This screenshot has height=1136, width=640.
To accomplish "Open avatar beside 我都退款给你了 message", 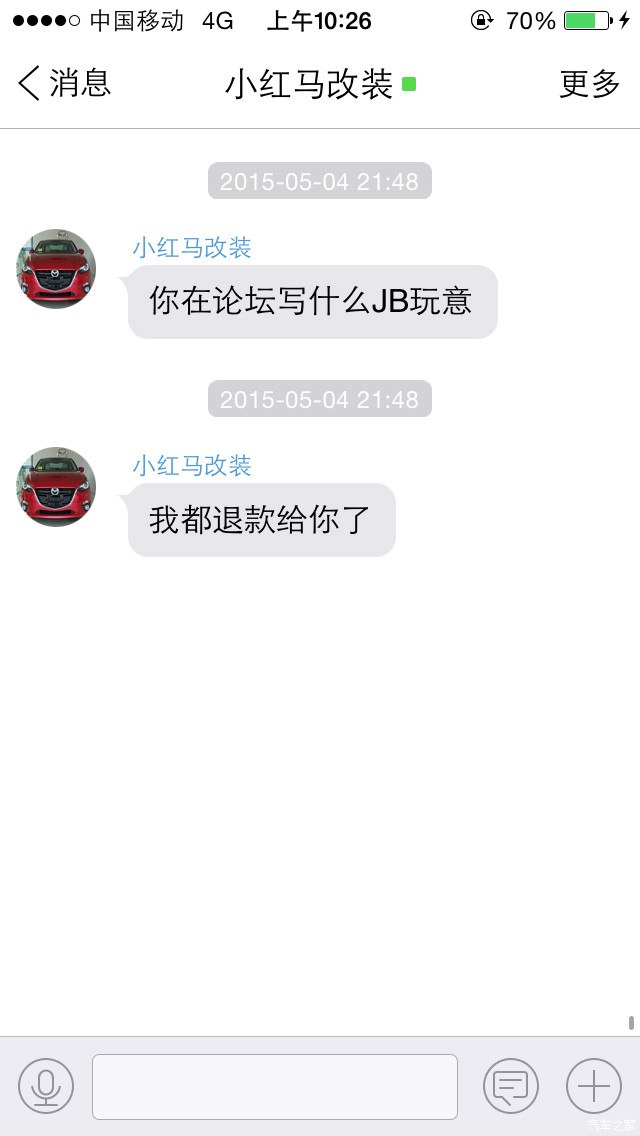I will (x=56, y=487).
